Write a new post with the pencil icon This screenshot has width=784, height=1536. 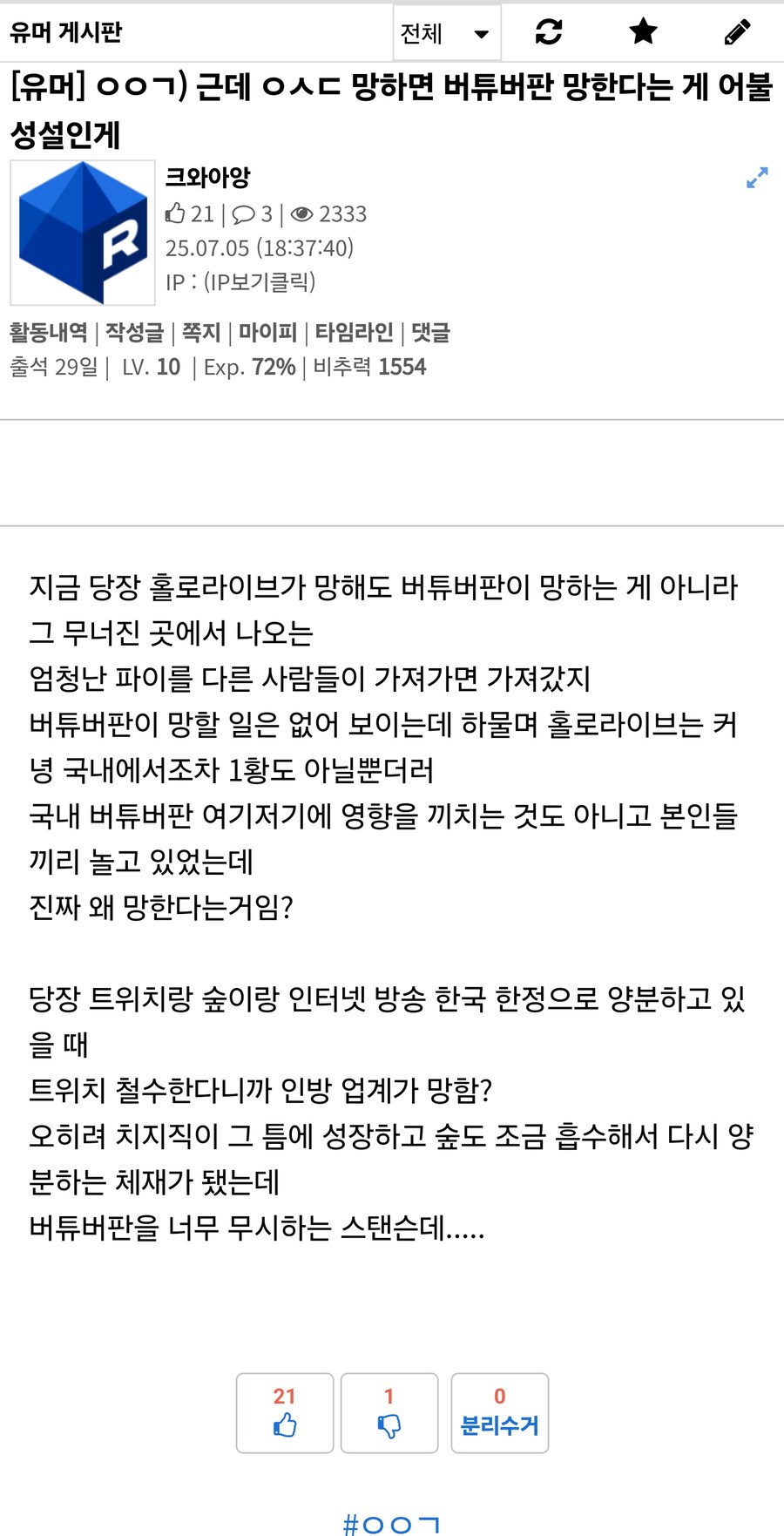[x=737, y=32]
